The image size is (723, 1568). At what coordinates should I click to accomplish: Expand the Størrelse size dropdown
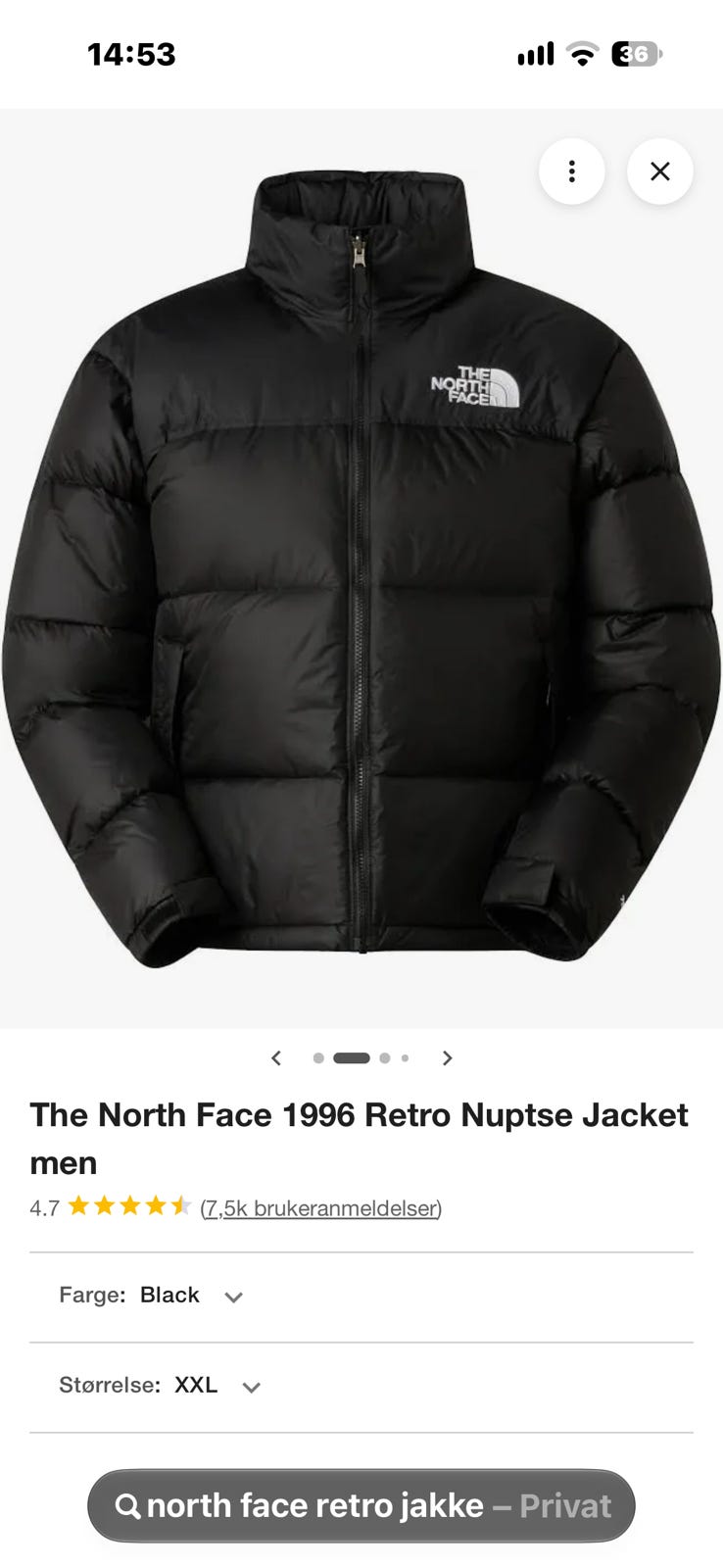coord(361,1386)
